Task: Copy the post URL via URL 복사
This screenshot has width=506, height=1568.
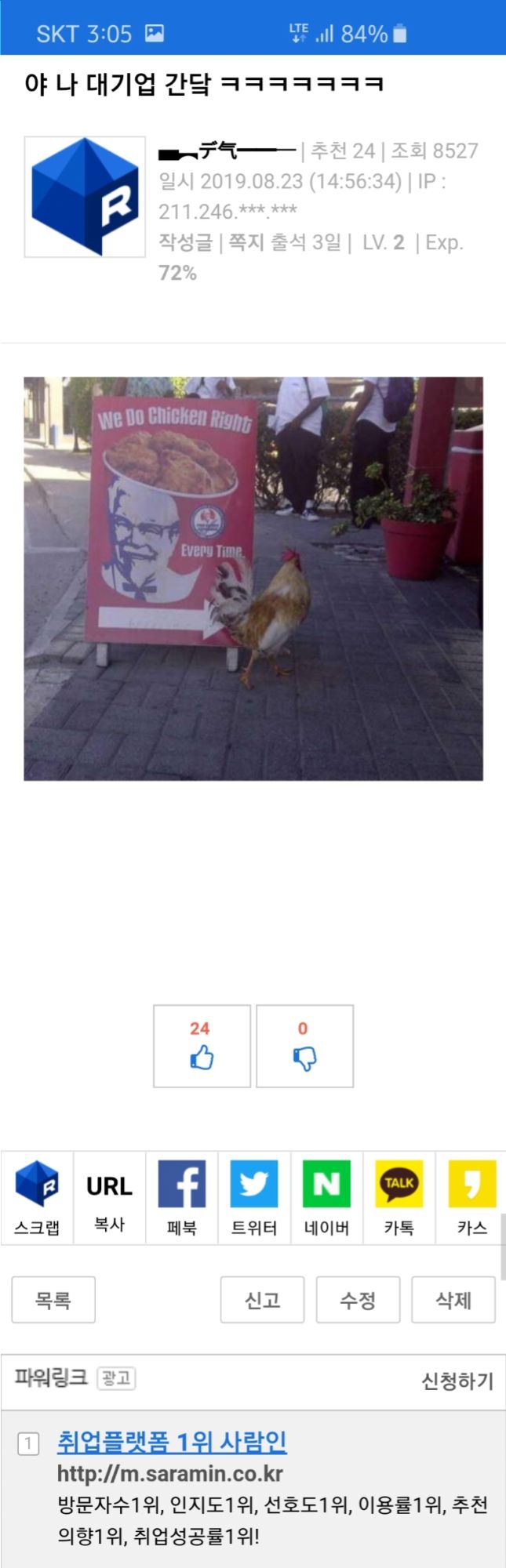Action: coord(109,1198)
